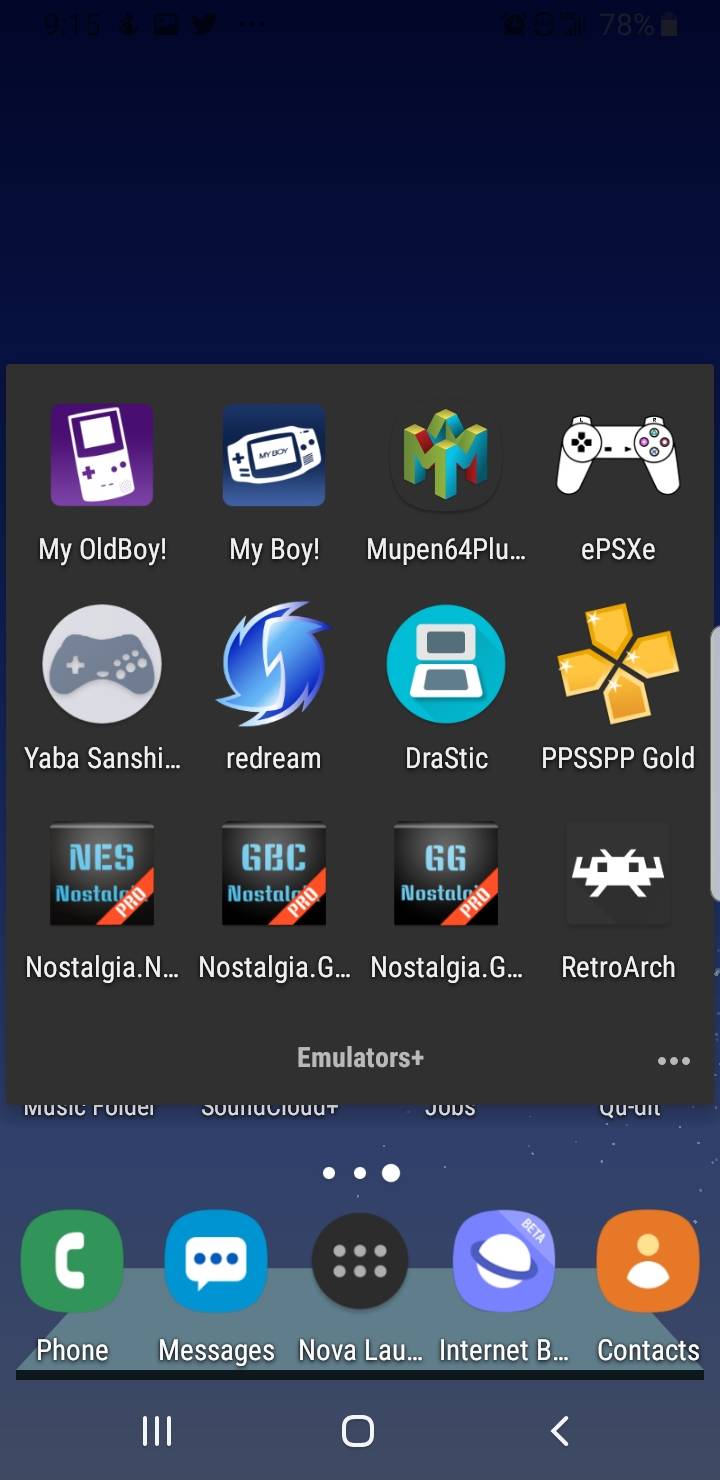Start the RetroArch frontend

(617, 873)
